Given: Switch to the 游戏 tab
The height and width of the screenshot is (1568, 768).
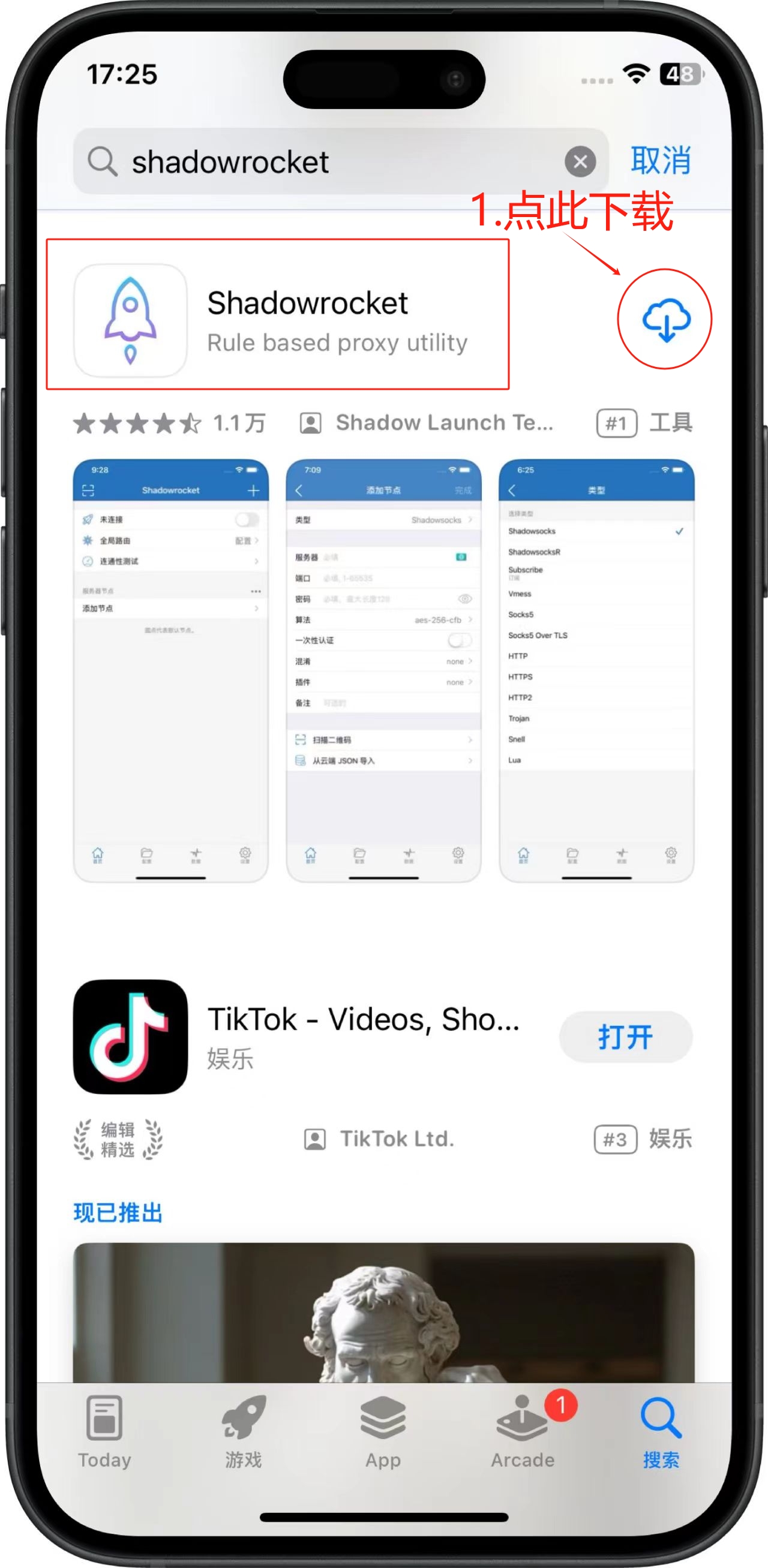Looking at the screenshot, I should pyautogui.click(x=244, y=1431).
